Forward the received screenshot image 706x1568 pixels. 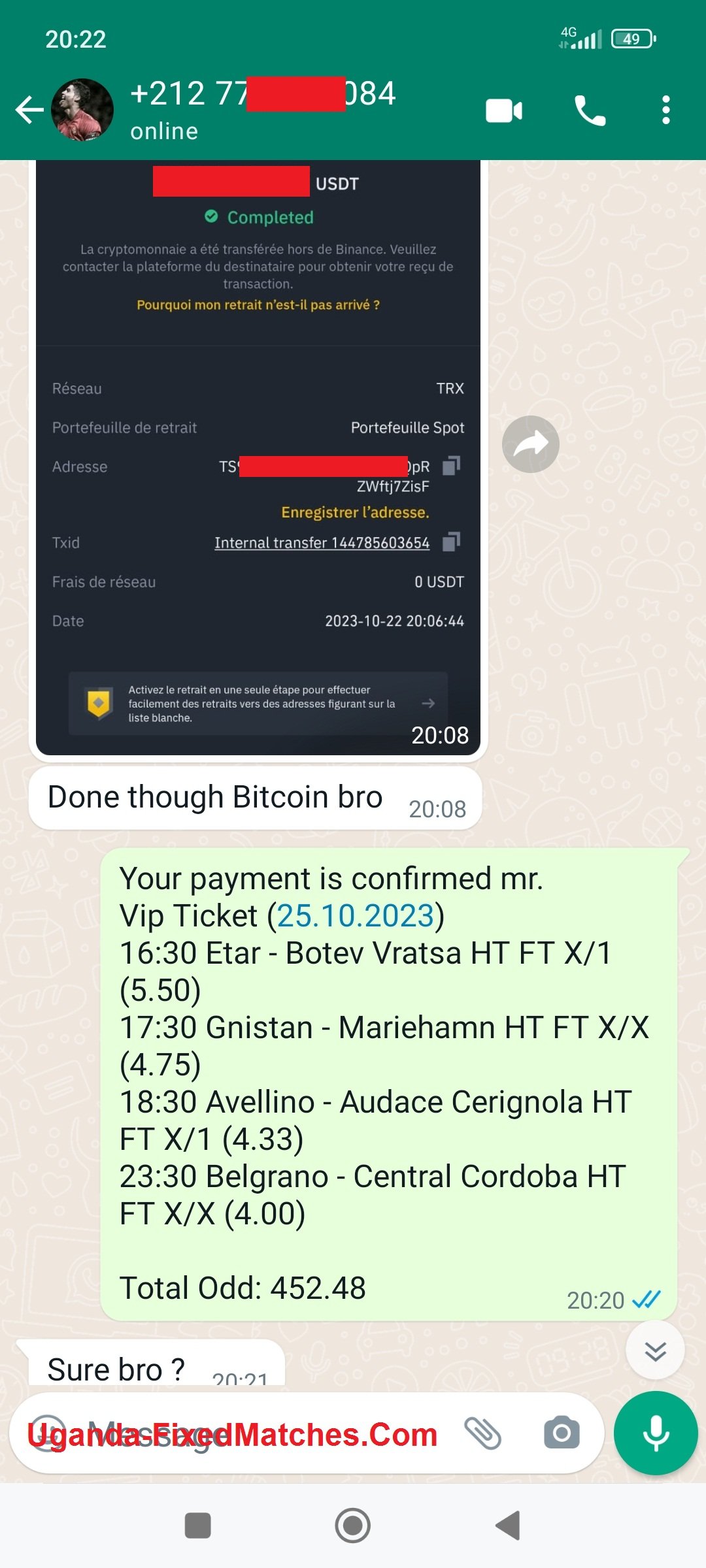point(530,444)
